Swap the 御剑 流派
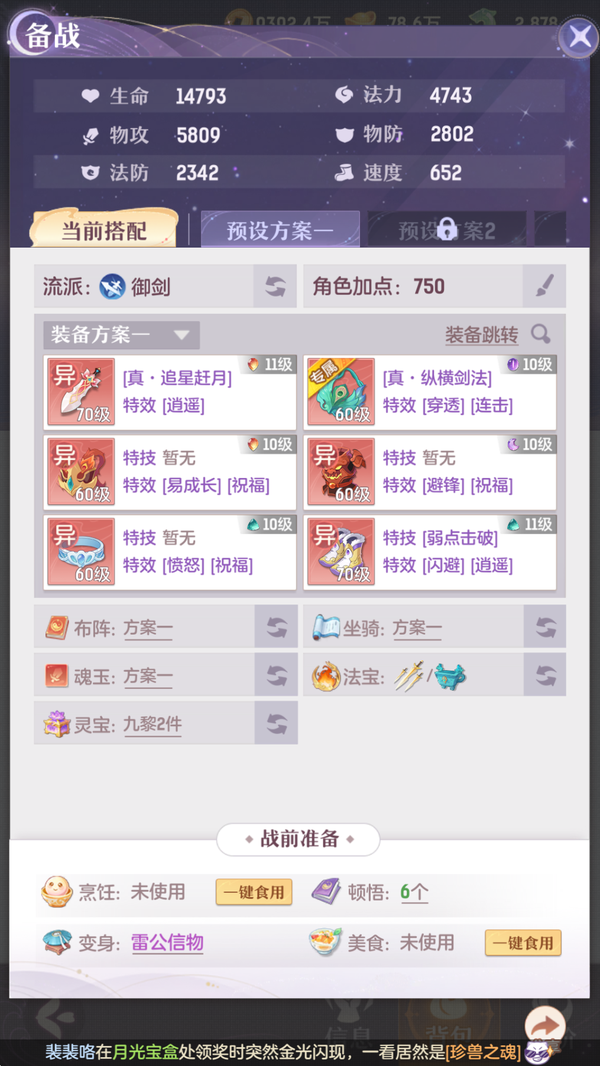The height and width of the screenshot is (1066, 600). click(275, 287)
